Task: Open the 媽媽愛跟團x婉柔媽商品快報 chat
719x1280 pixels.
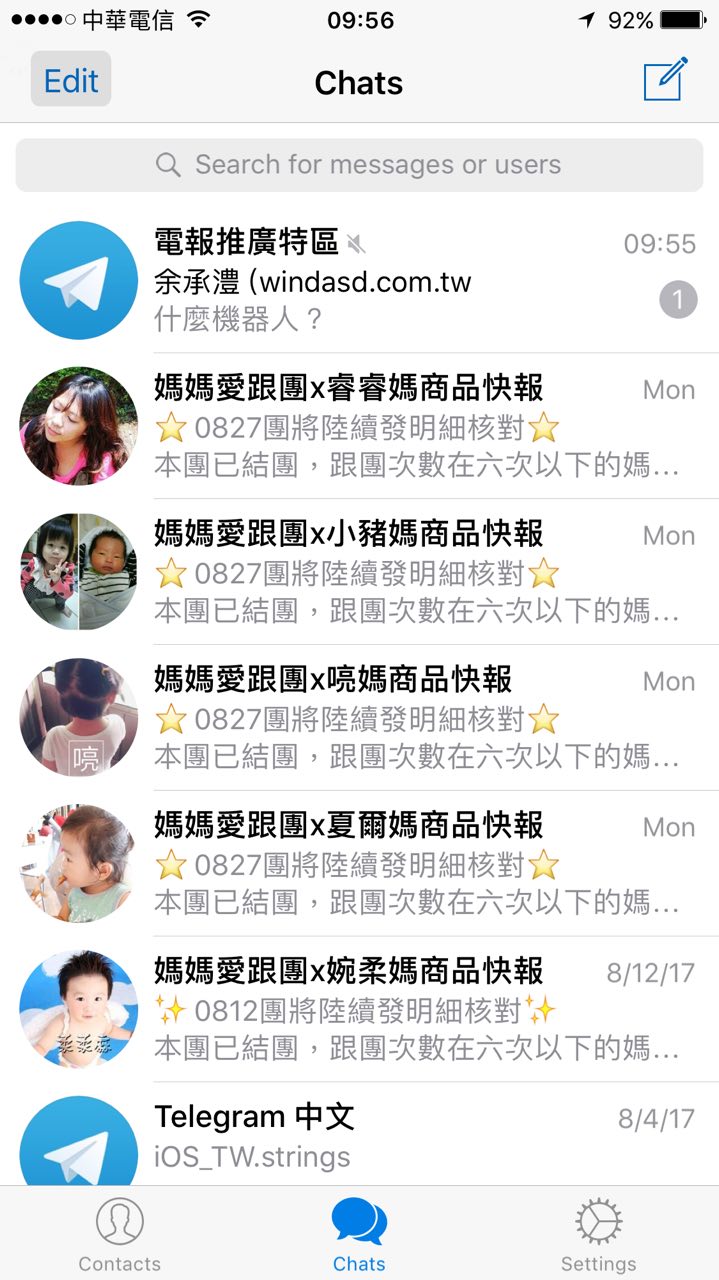Action: [x=400, y=1010]
